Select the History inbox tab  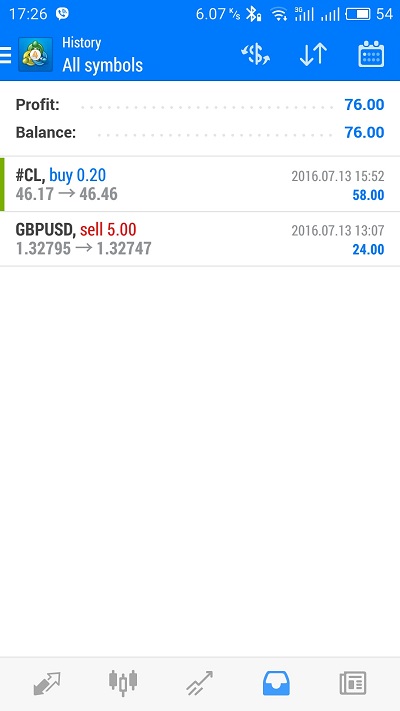[276, 683]
